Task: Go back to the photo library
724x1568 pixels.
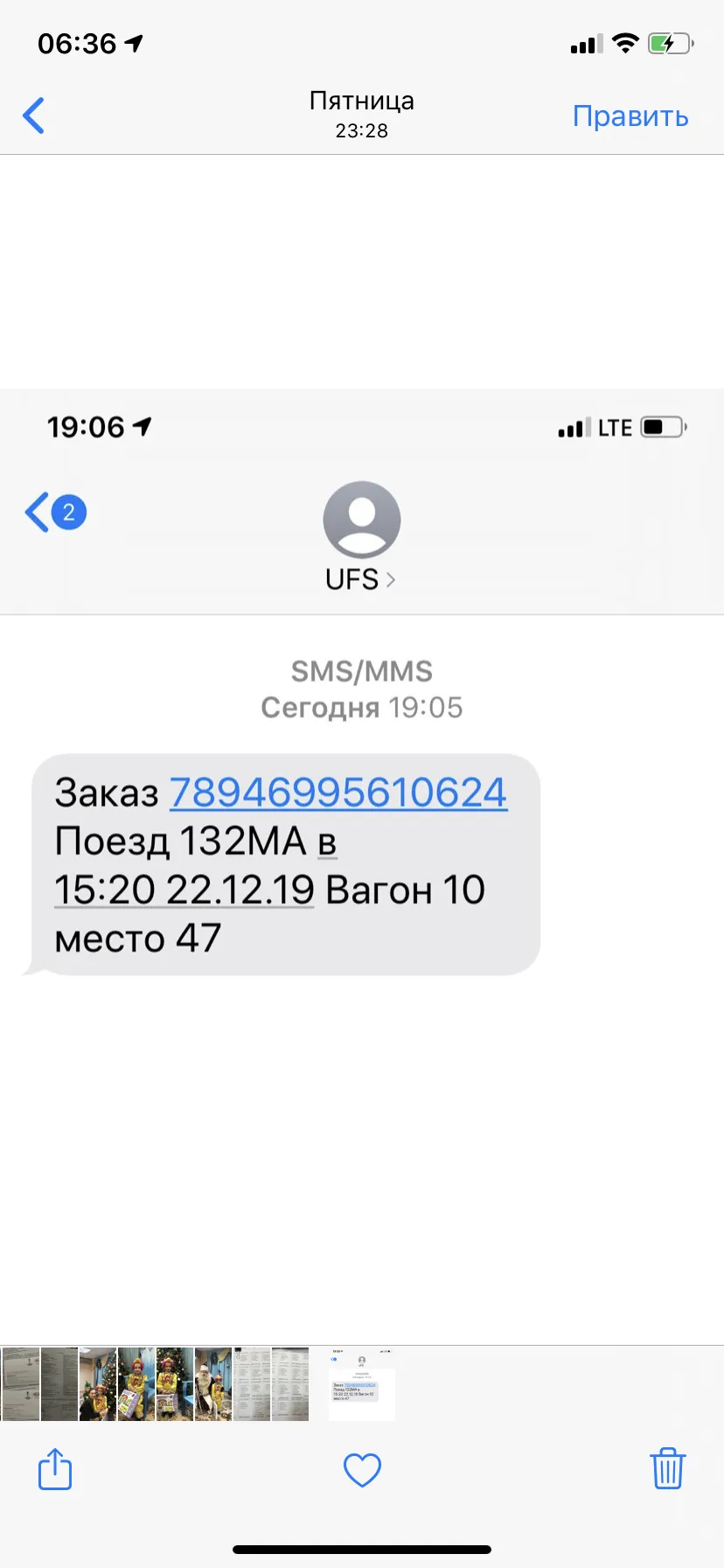Action: (33, 115)
